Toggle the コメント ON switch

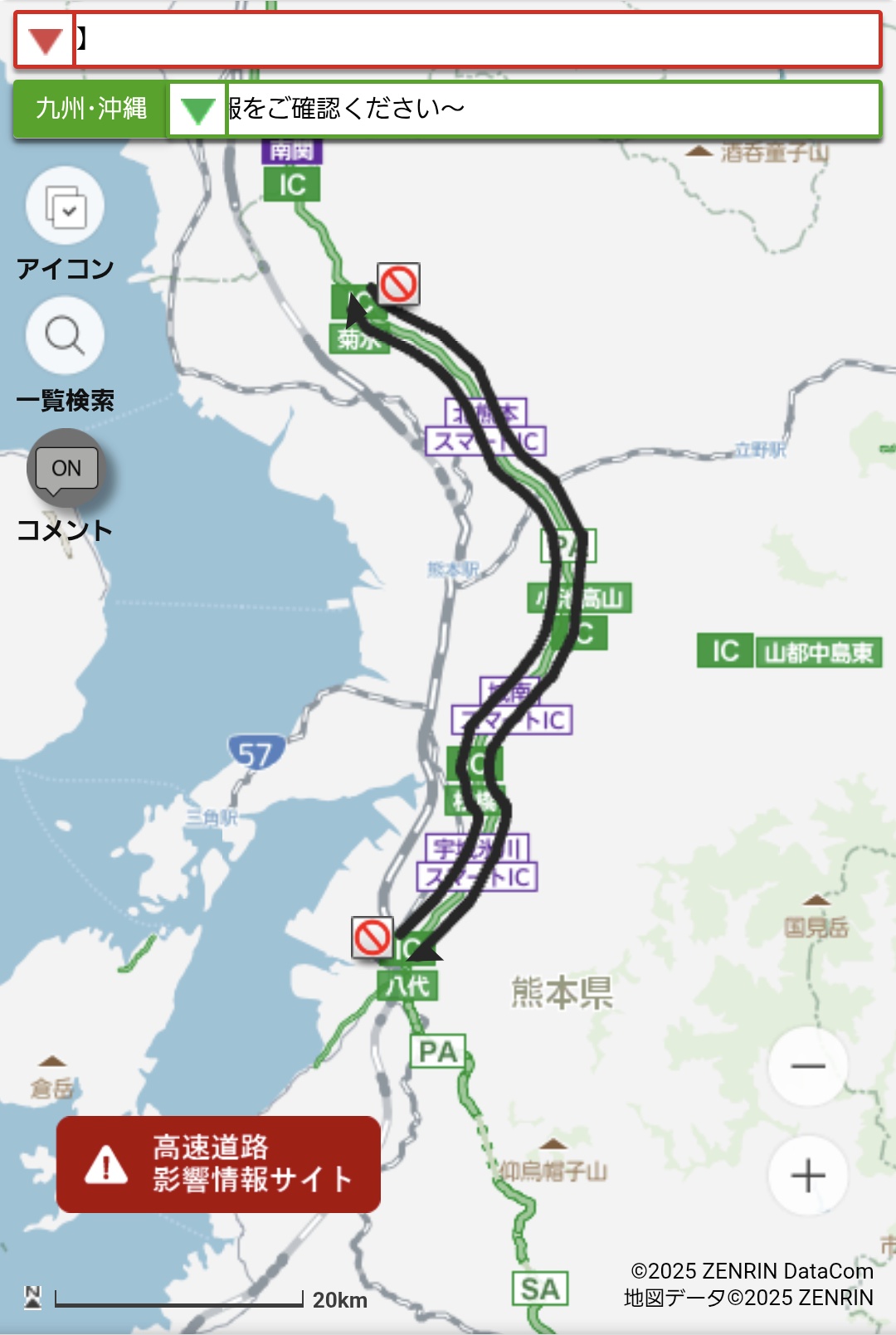pos(66,469)
